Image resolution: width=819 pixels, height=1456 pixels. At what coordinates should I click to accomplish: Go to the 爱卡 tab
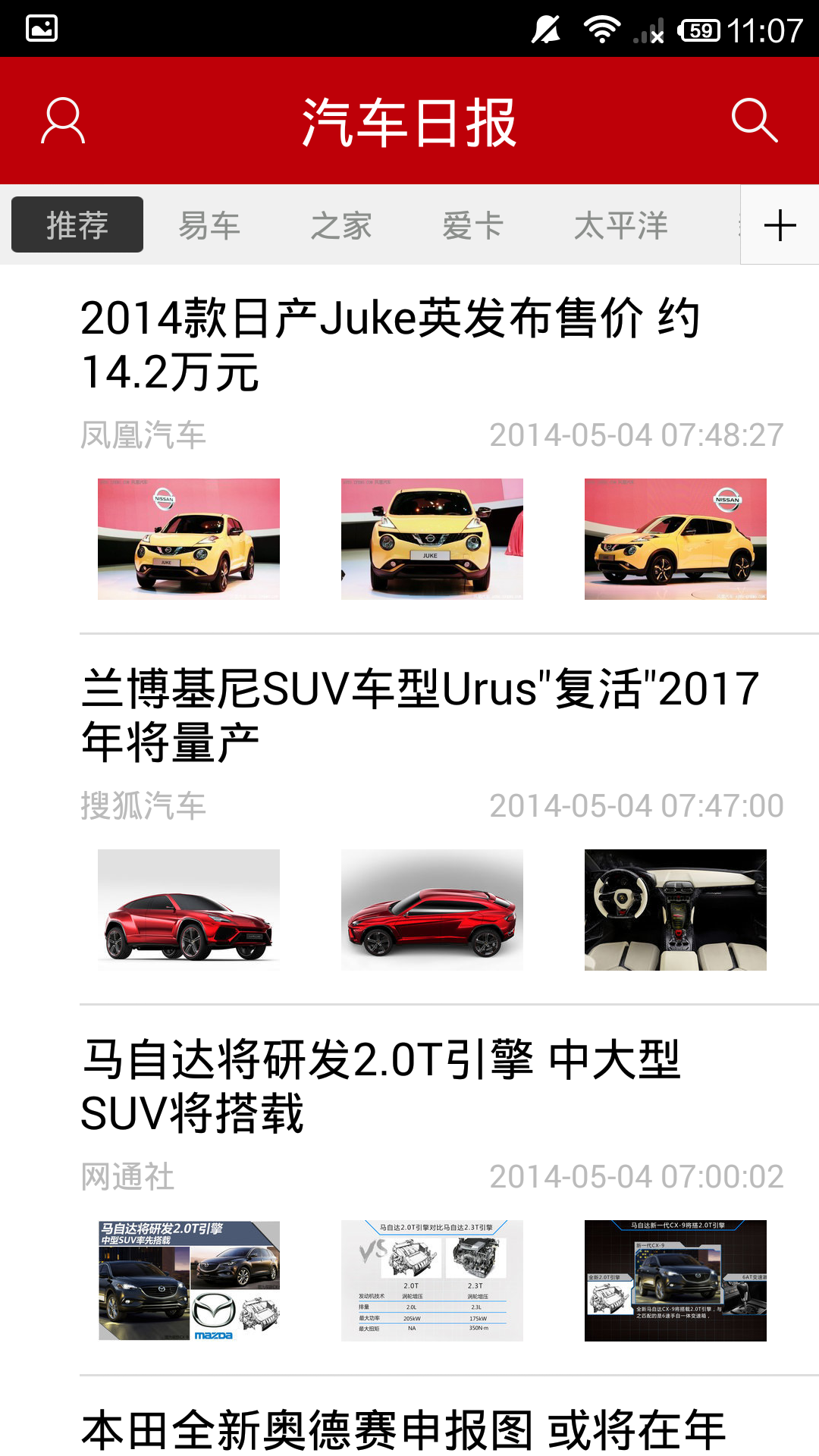tap(473, 225)
